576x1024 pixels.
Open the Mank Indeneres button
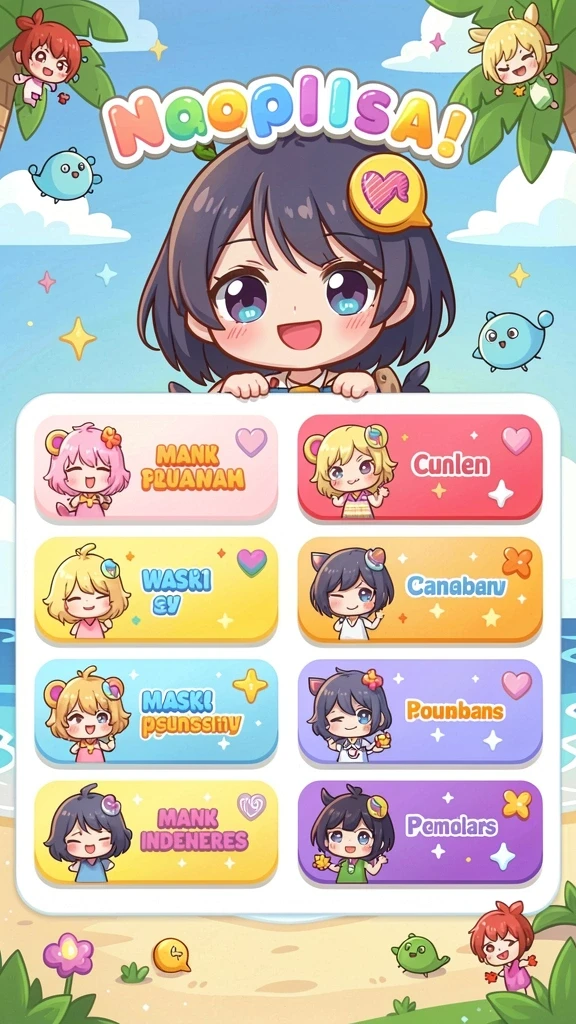tap(156, 833)
